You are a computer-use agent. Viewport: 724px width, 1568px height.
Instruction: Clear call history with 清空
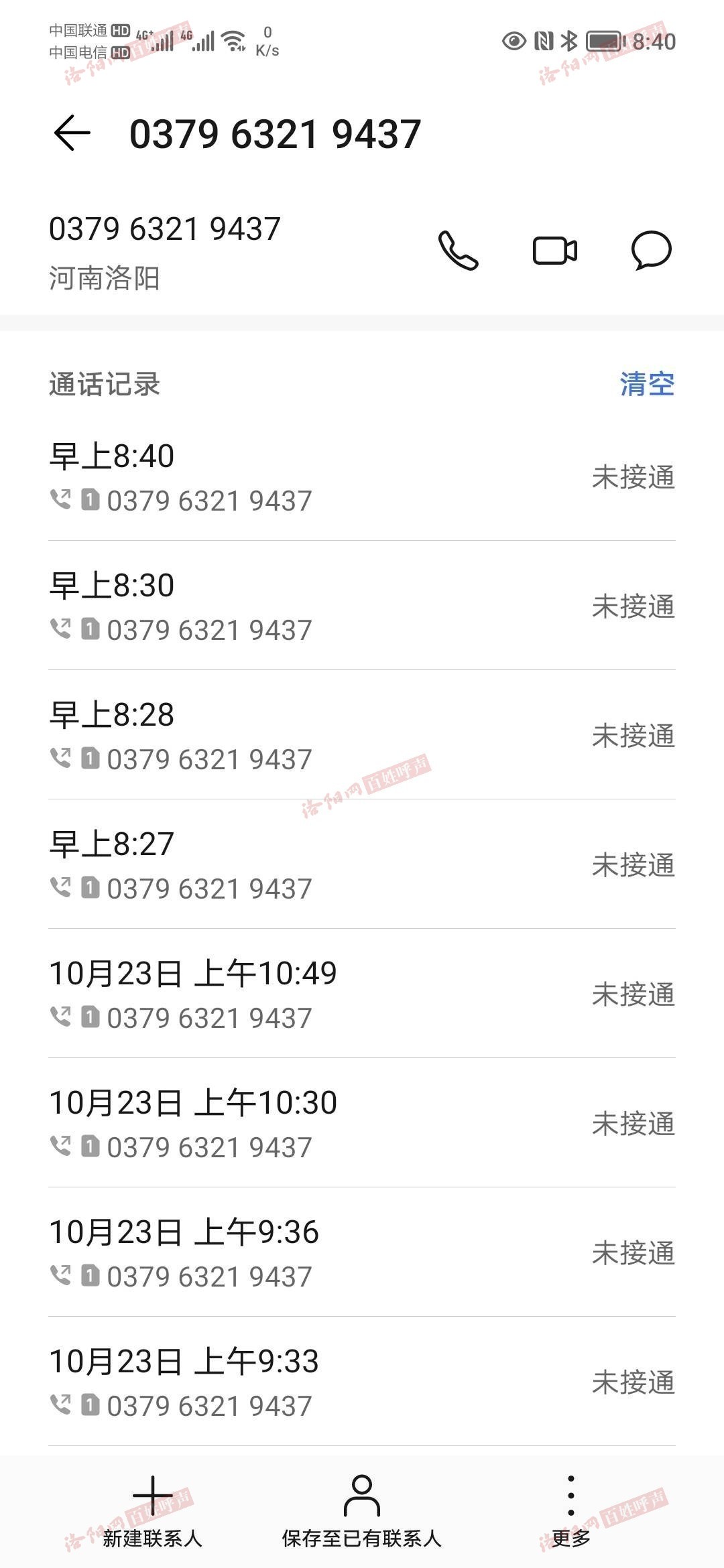coord(647,384)
